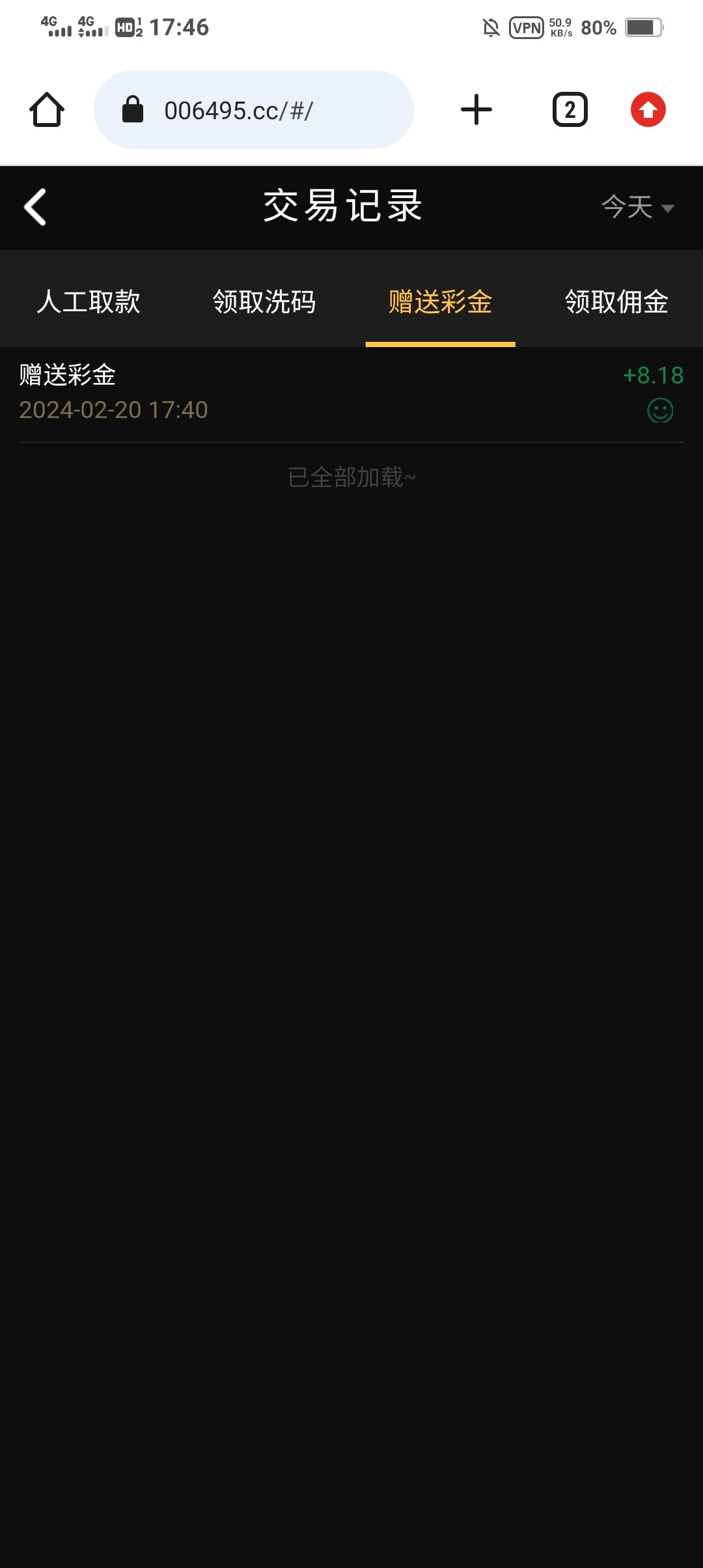703x1568 pixels.
Task: Go back from the 交易记录 page
Action: 35,207
